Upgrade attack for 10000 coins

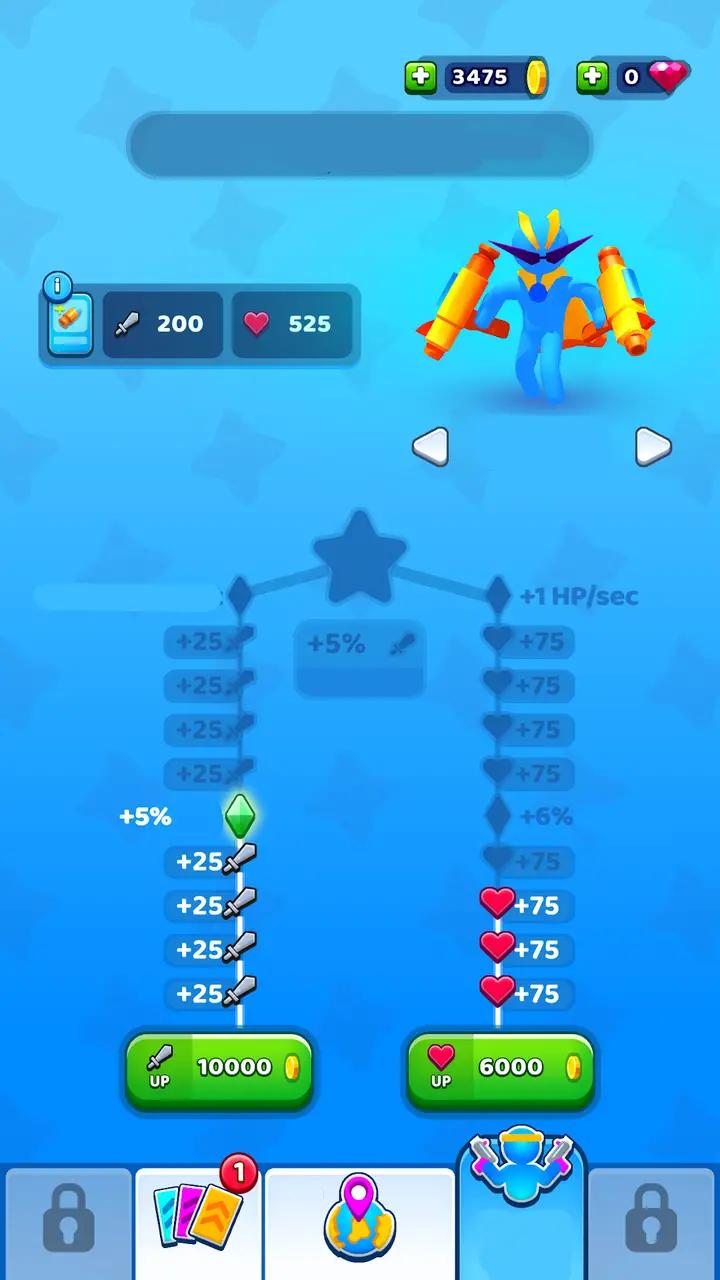(x=219, y=1068)
